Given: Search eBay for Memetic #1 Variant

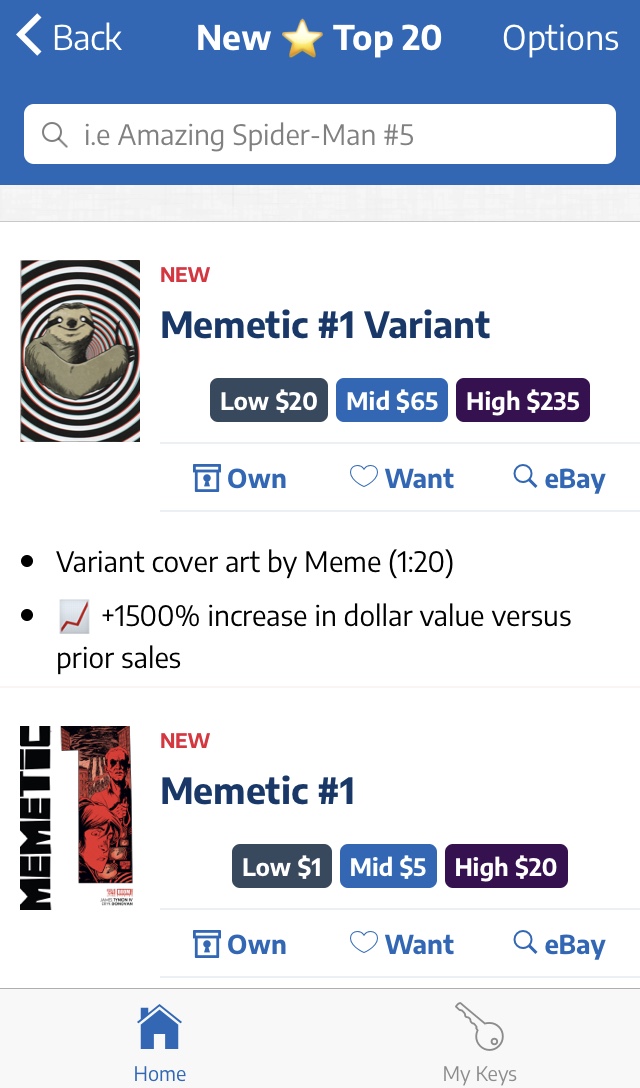Looking at the screenshot, I should [x=559, y=478].
